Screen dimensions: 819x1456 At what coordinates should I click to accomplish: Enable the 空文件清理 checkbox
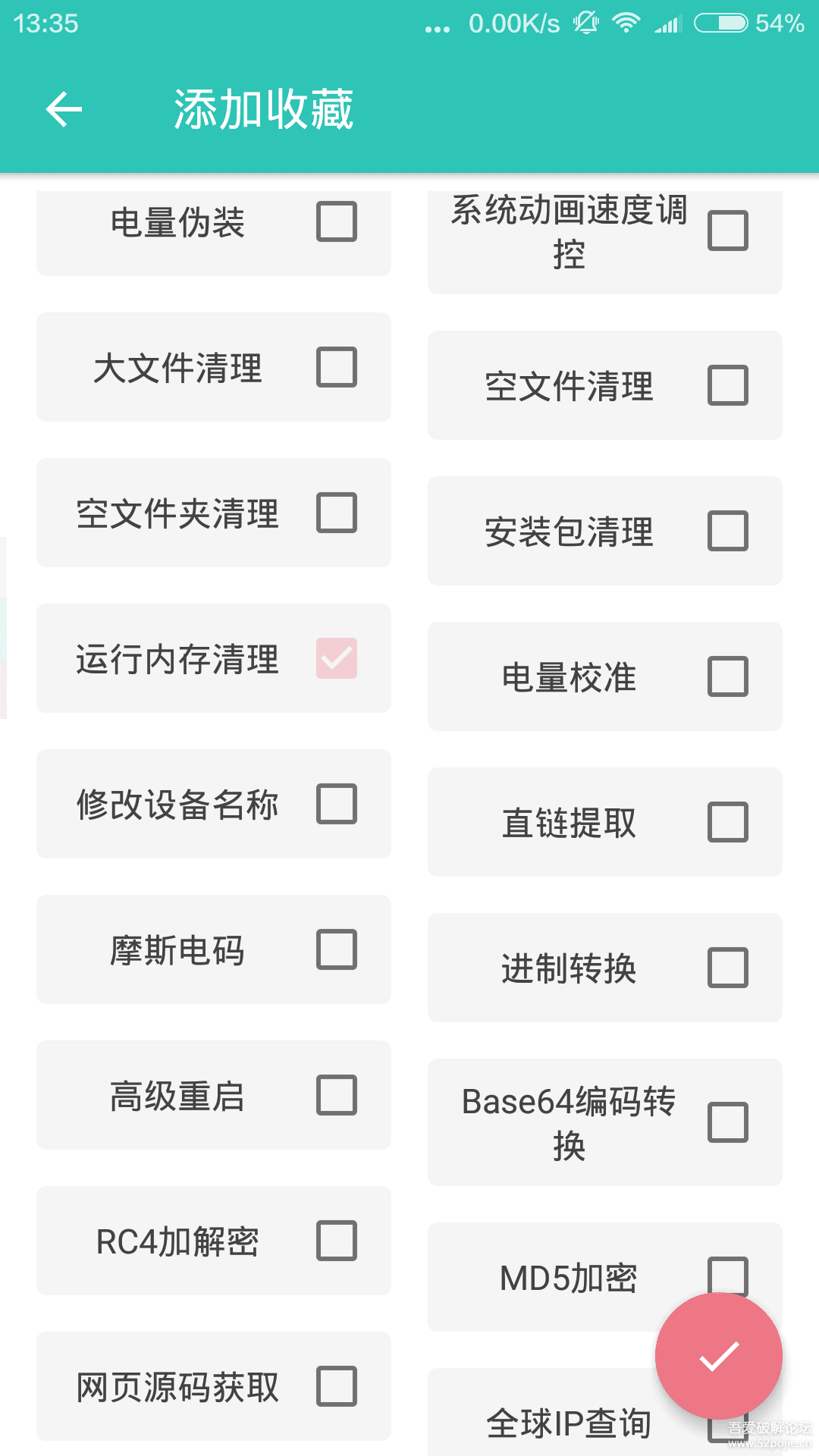728,385
